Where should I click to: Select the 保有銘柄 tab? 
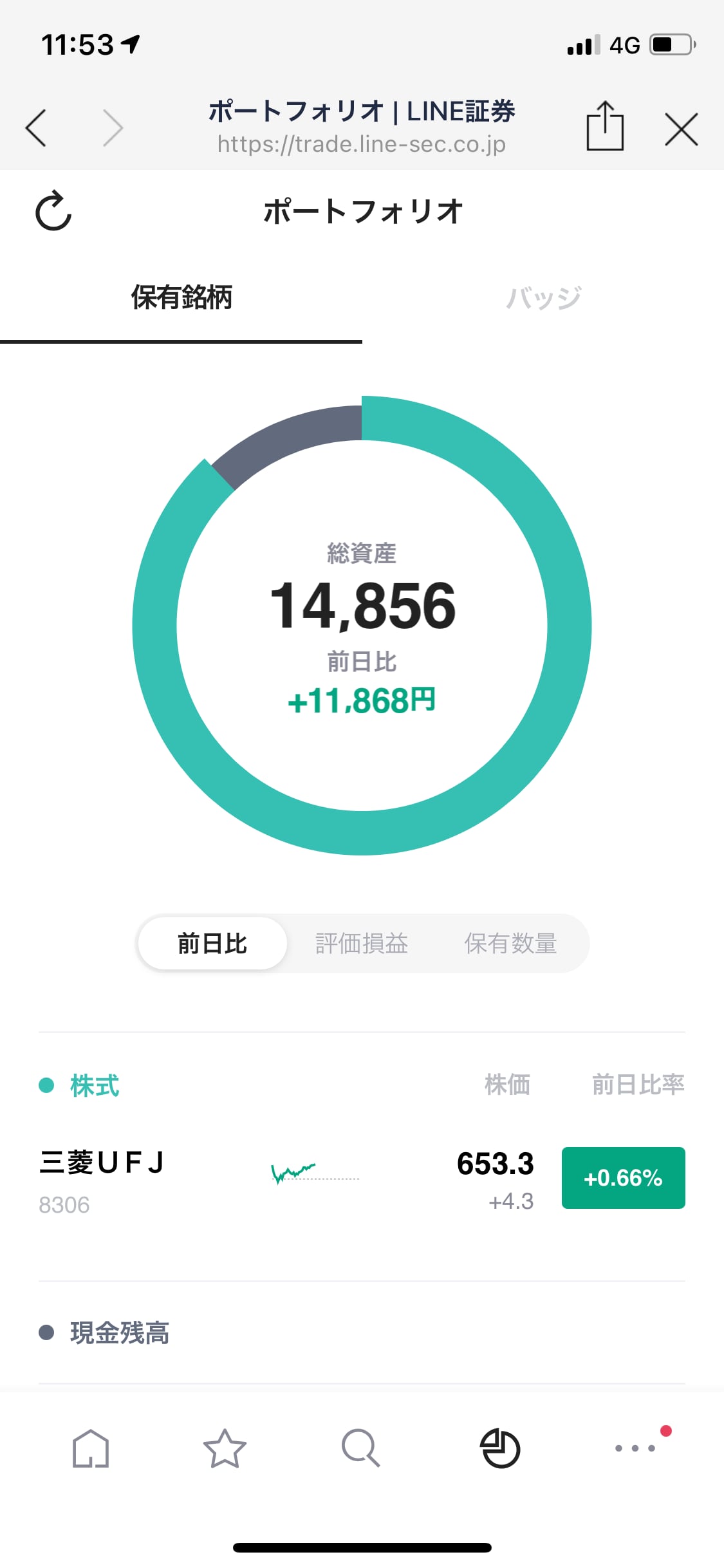click(x=181, y=297)
